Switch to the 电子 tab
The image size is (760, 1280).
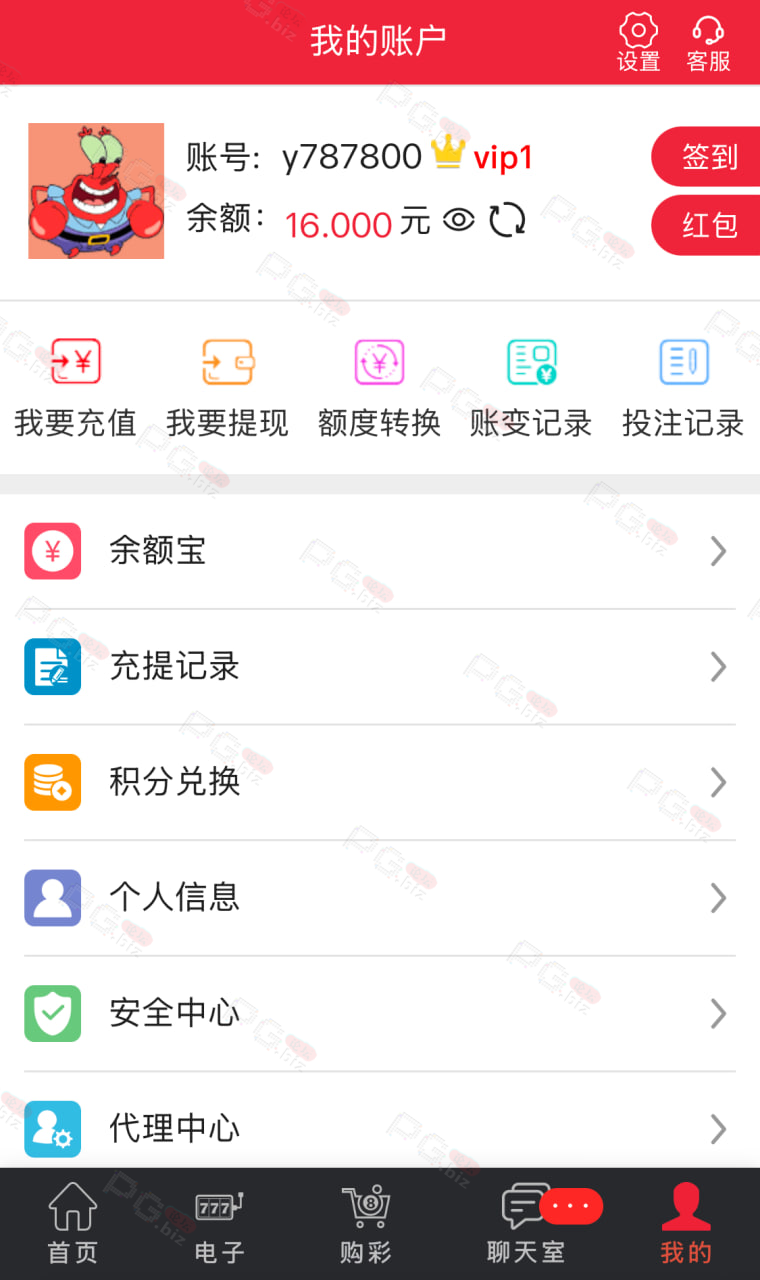pos(220,1224)
